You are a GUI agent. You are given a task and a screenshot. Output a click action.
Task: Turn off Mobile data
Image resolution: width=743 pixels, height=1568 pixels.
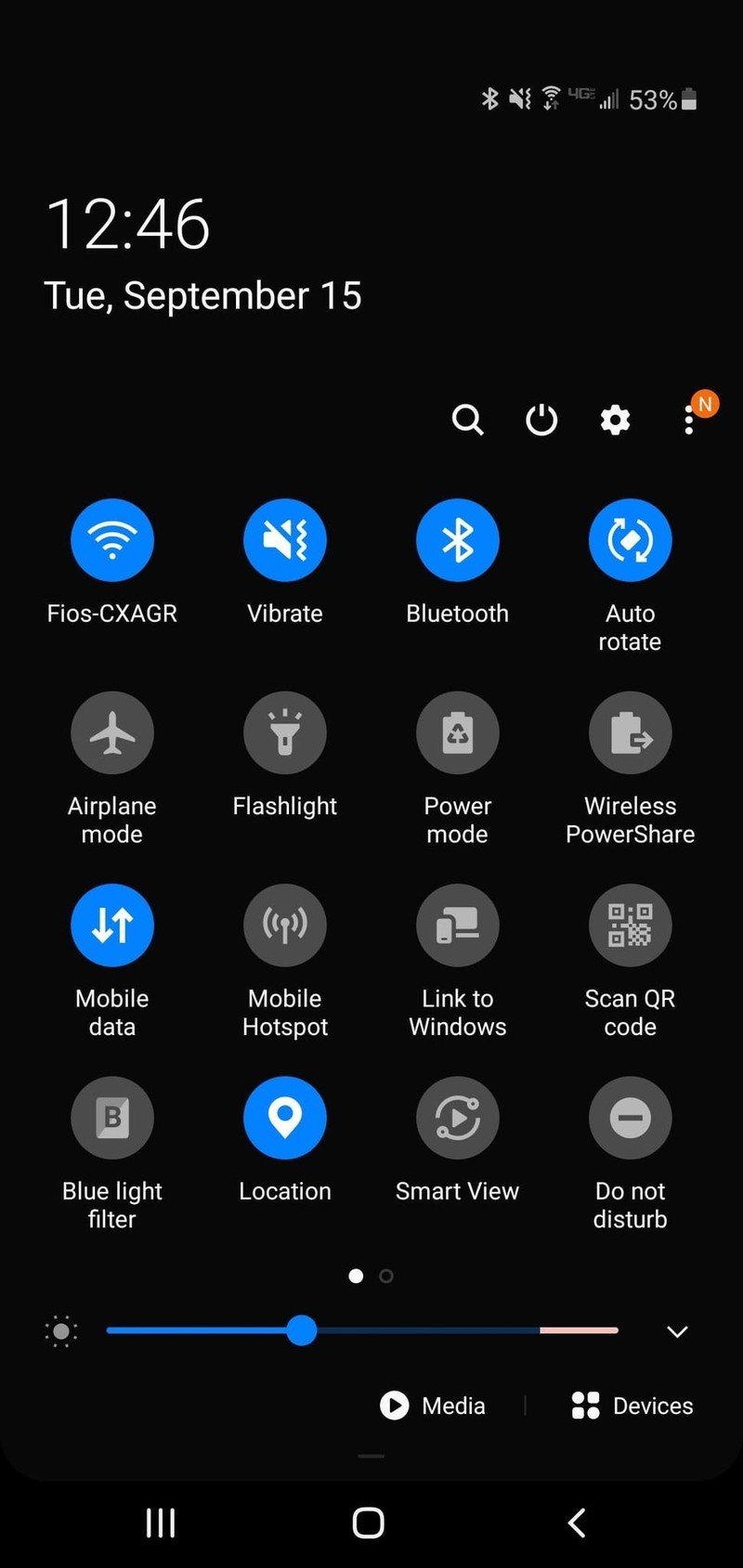[112, 926]
